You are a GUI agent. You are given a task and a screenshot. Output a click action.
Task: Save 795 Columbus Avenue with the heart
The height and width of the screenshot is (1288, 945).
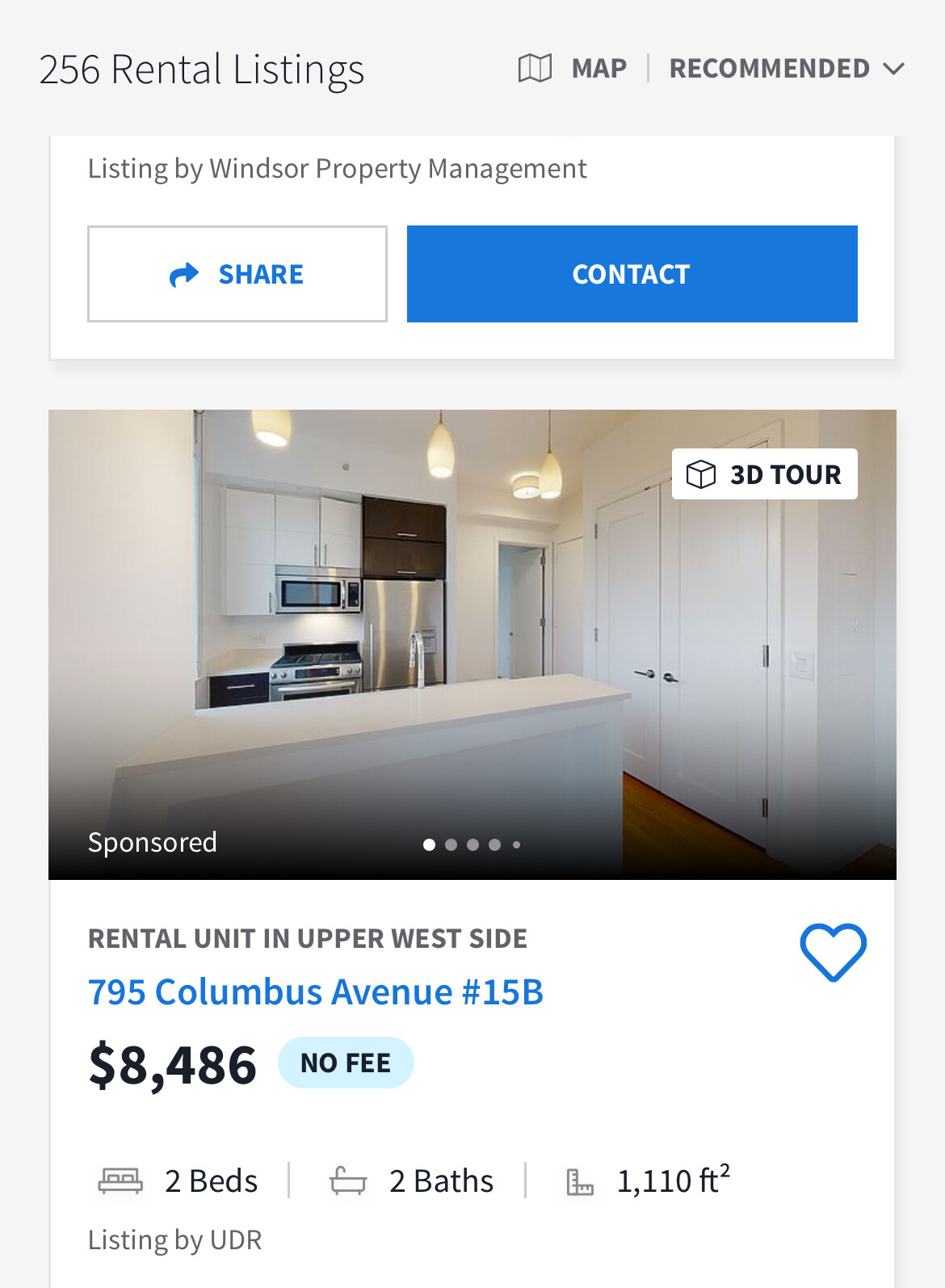coord(833,953)
